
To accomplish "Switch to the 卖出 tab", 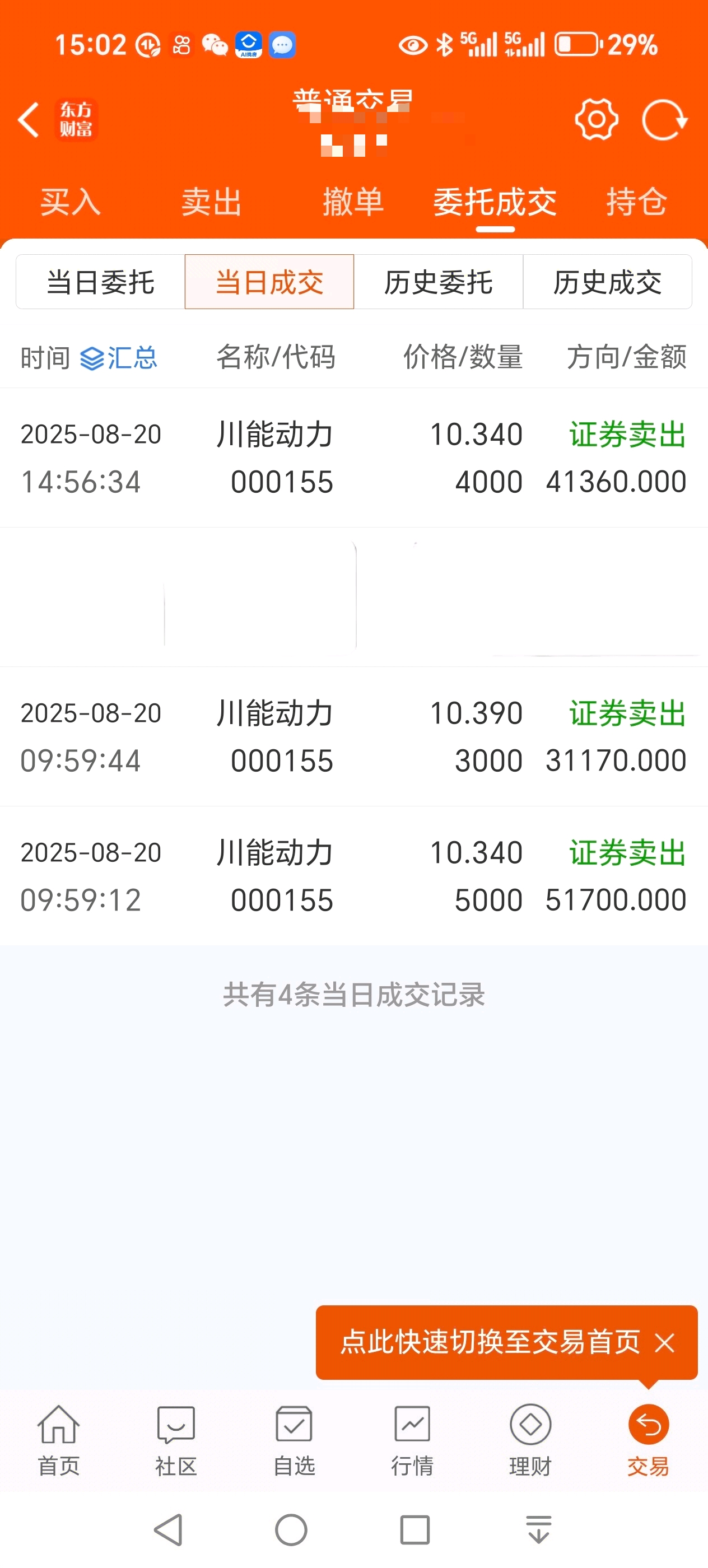I will (212, 202).
